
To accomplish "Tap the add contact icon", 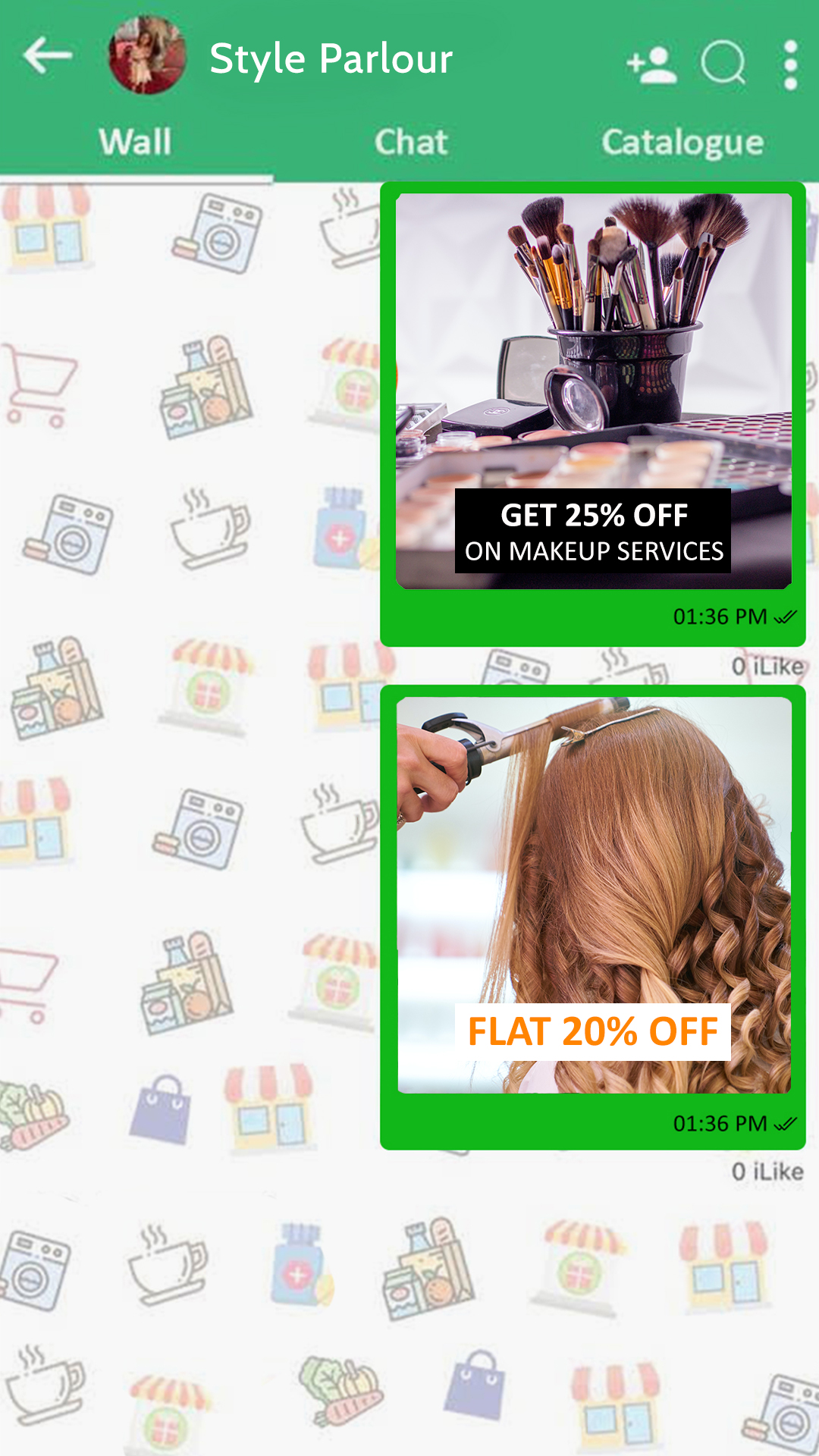I will [x=651, y=64].
